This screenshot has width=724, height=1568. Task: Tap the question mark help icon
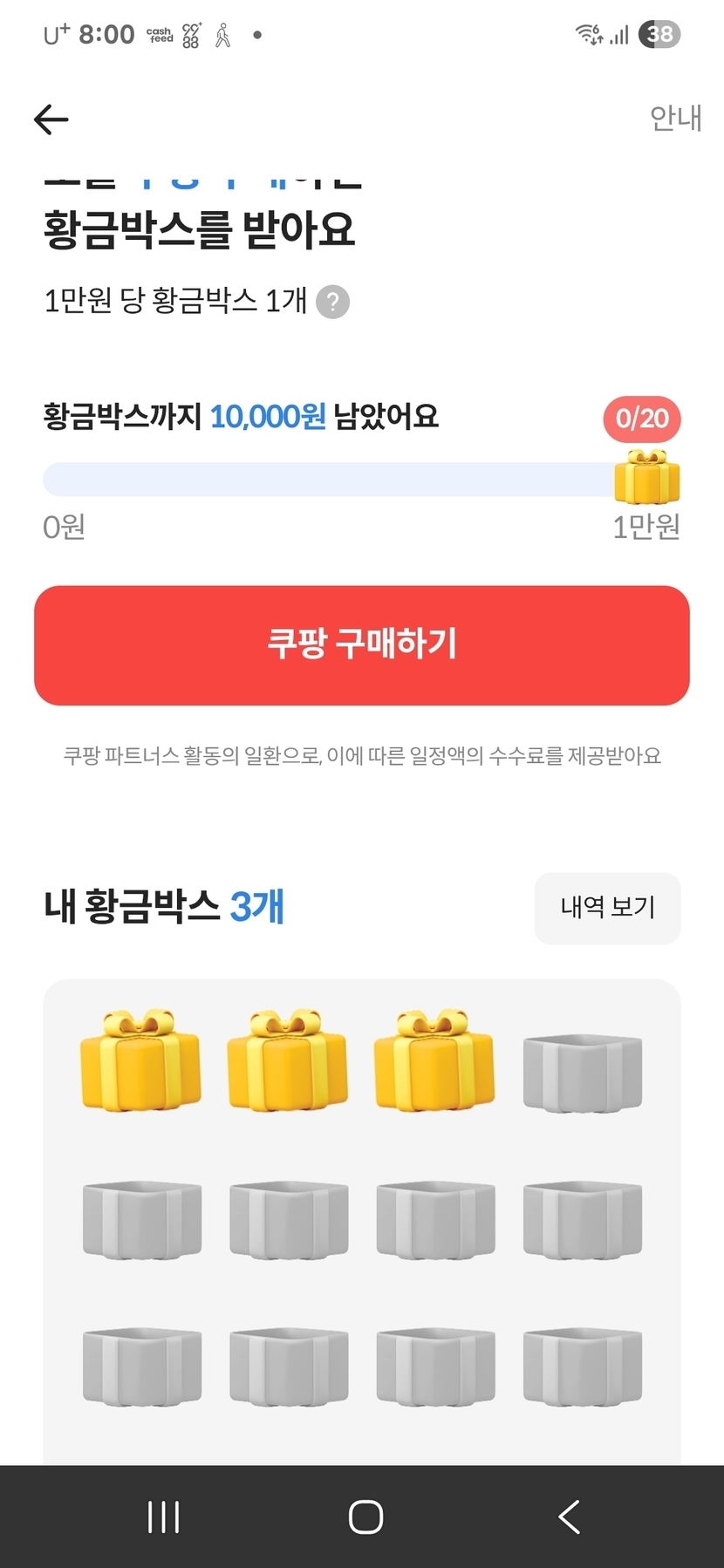[x=332, y=303]
